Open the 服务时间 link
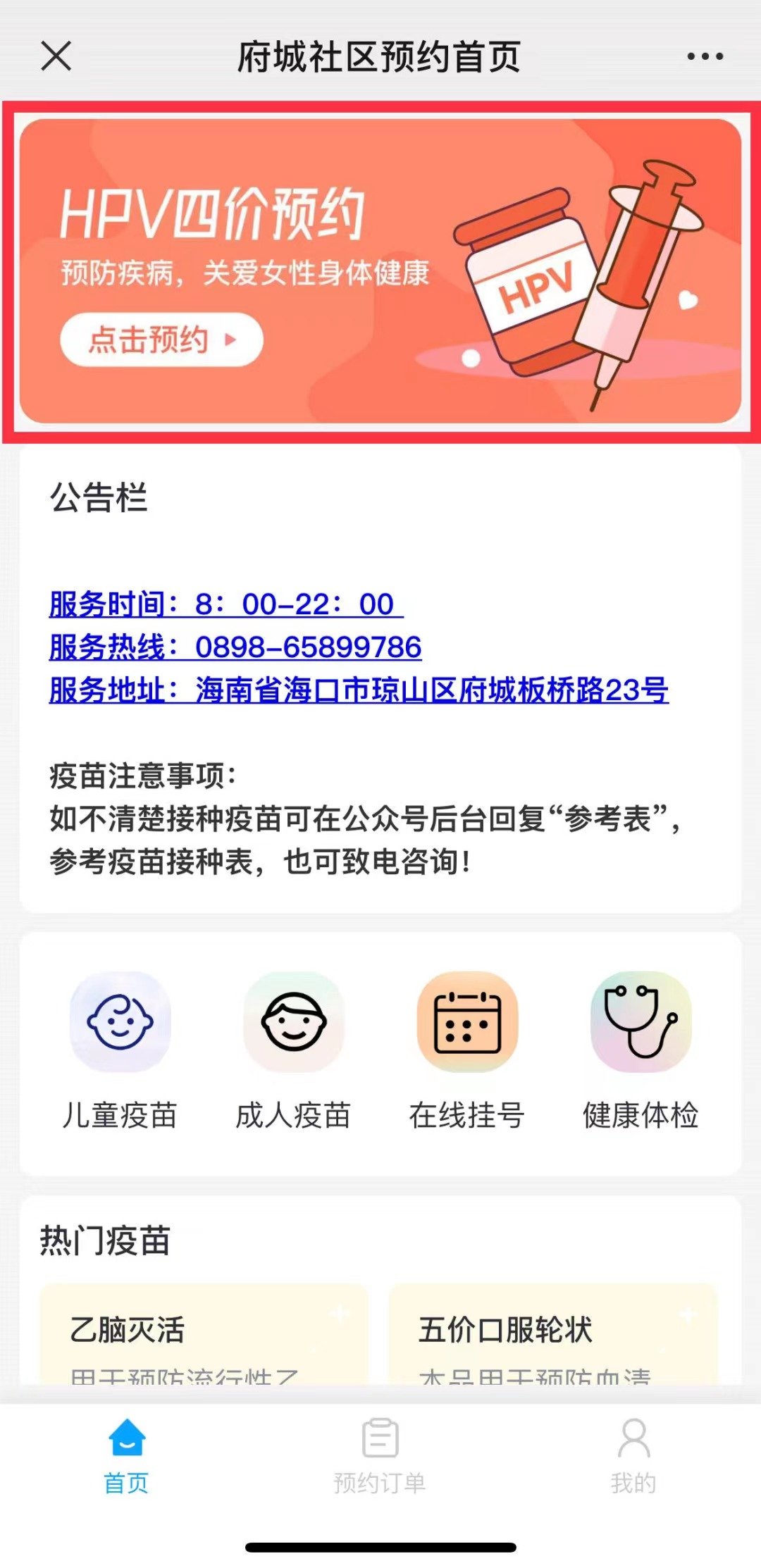 click(x=225, y=604)
